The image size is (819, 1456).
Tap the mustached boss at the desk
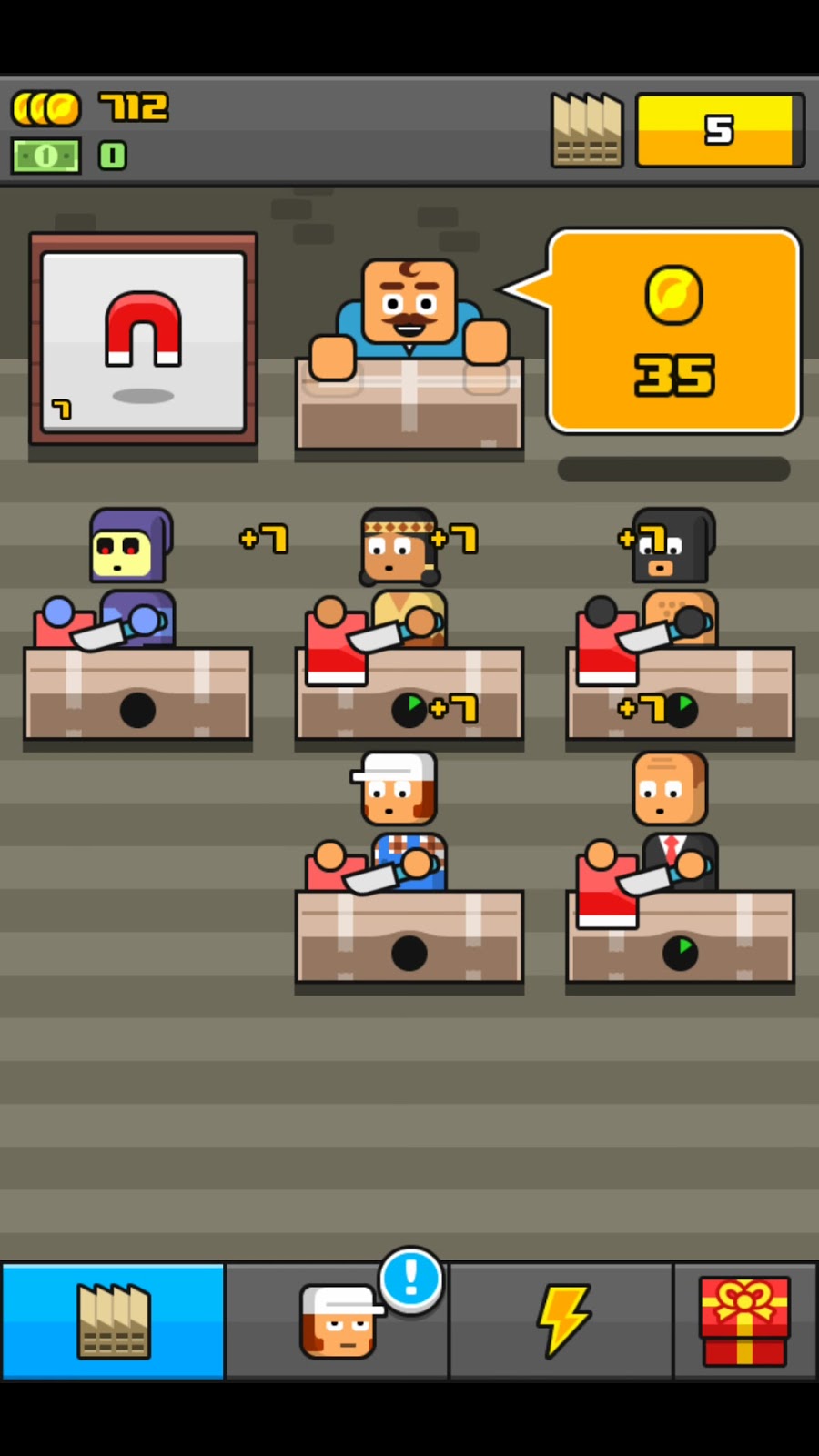tap(409, 309)
